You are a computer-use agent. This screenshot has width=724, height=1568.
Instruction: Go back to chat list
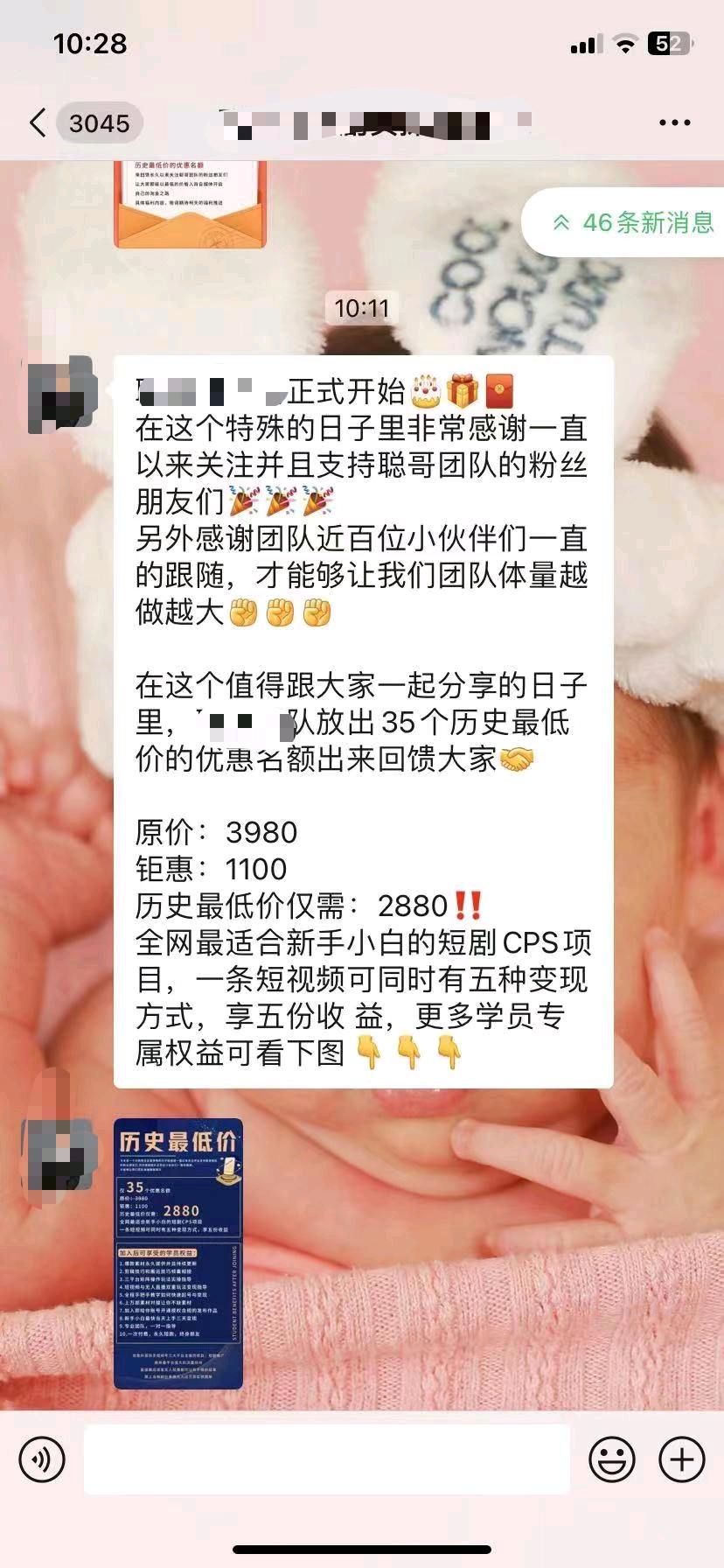tap(38, 122)
